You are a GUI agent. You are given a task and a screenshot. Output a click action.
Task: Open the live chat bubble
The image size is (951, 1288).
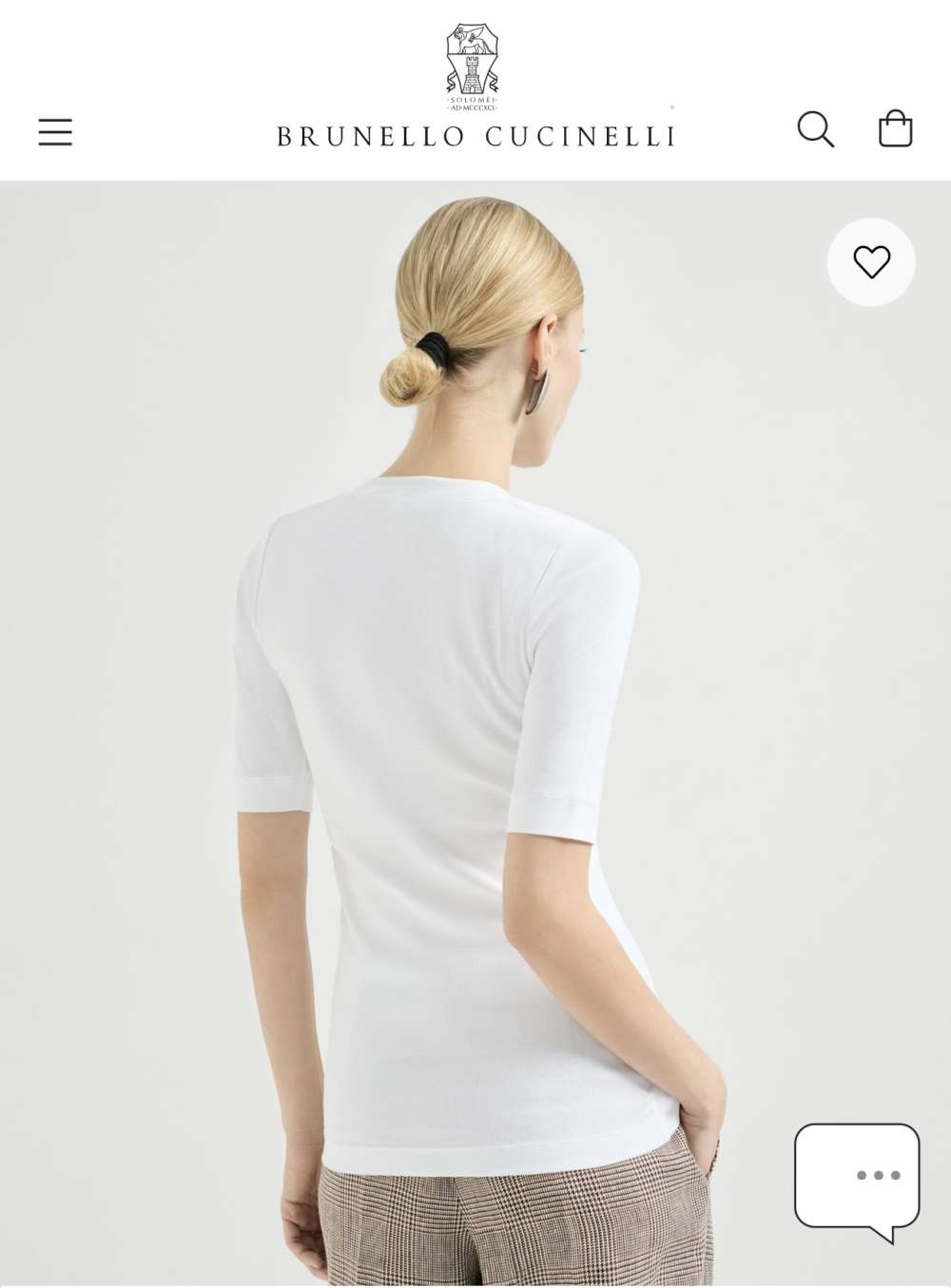[857, 1179]
